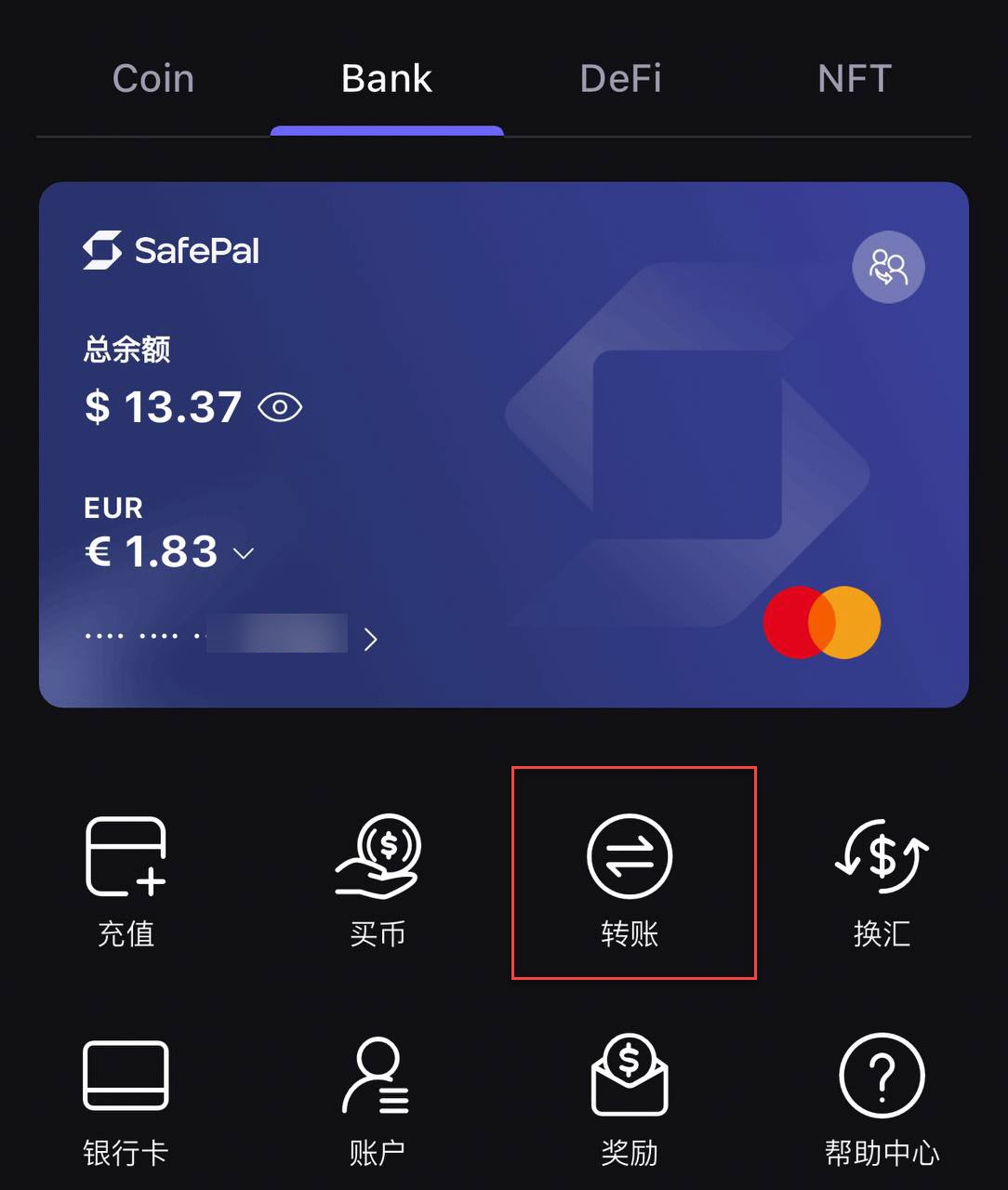
Task: Open the invite friends icon on the card
Action: [888, 267]
